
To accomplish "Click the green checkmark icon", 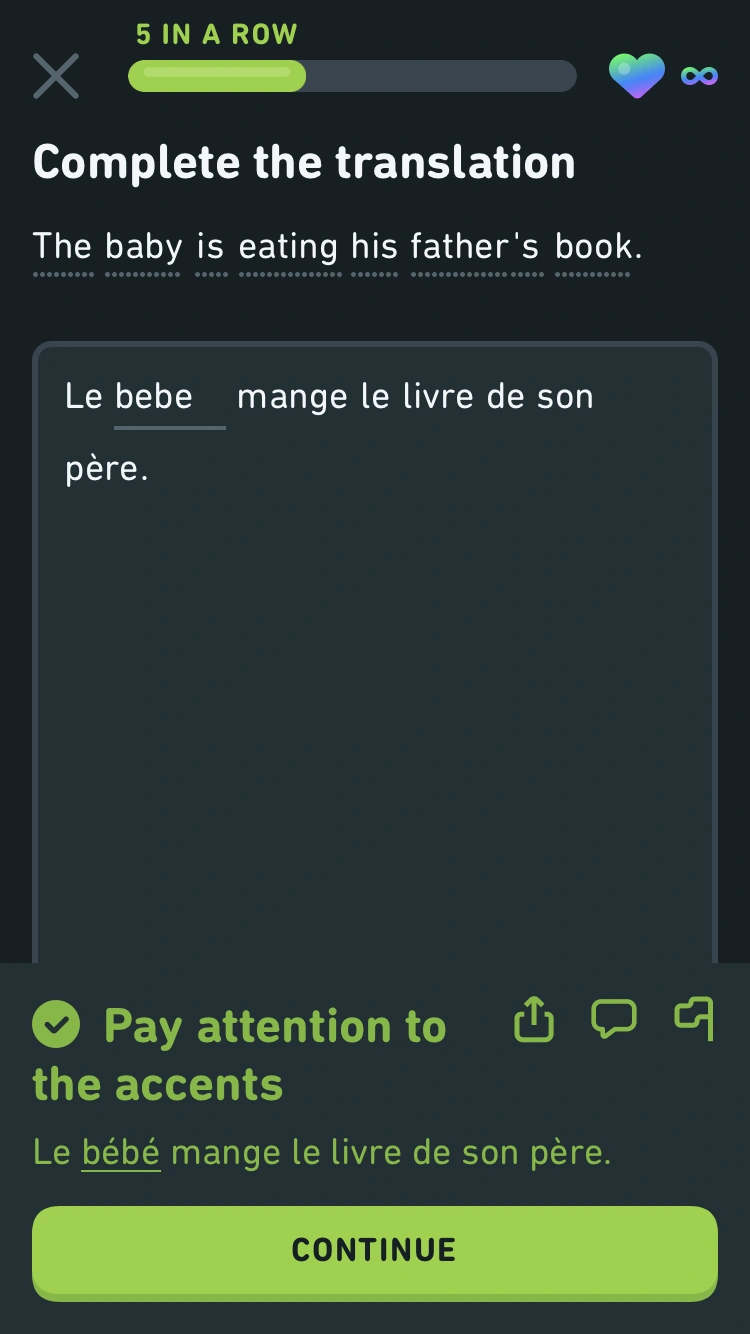I will [x=57, y=1023].
